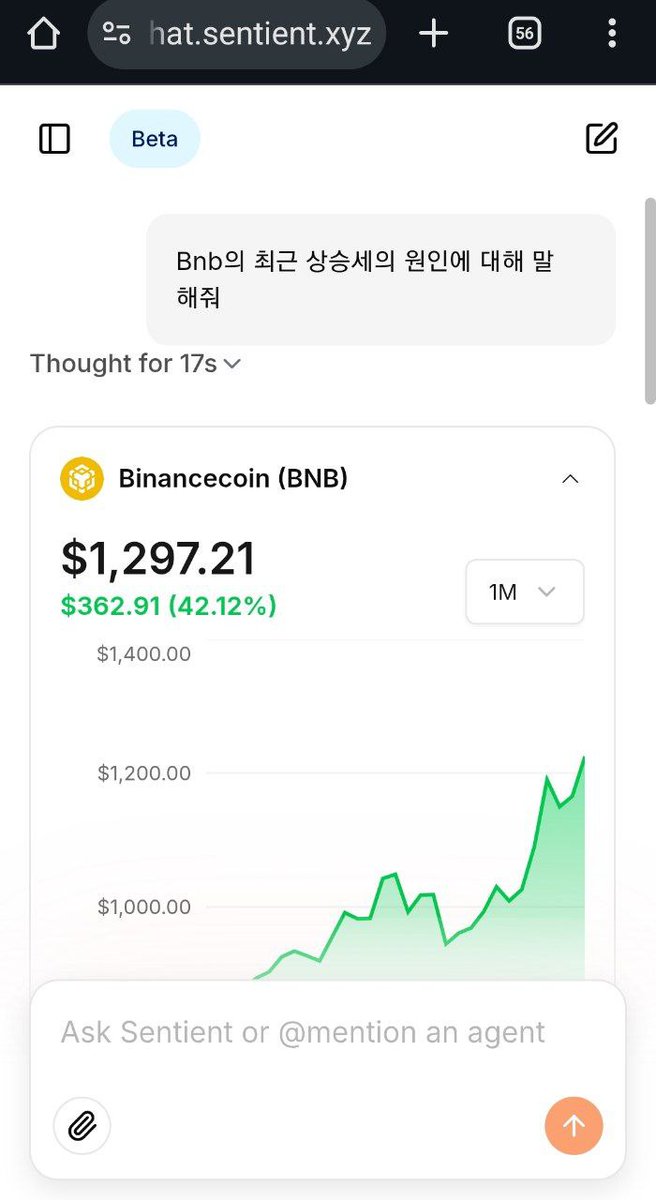
Task: Open the browser overflow menu
Action: (x=612, y=34)
